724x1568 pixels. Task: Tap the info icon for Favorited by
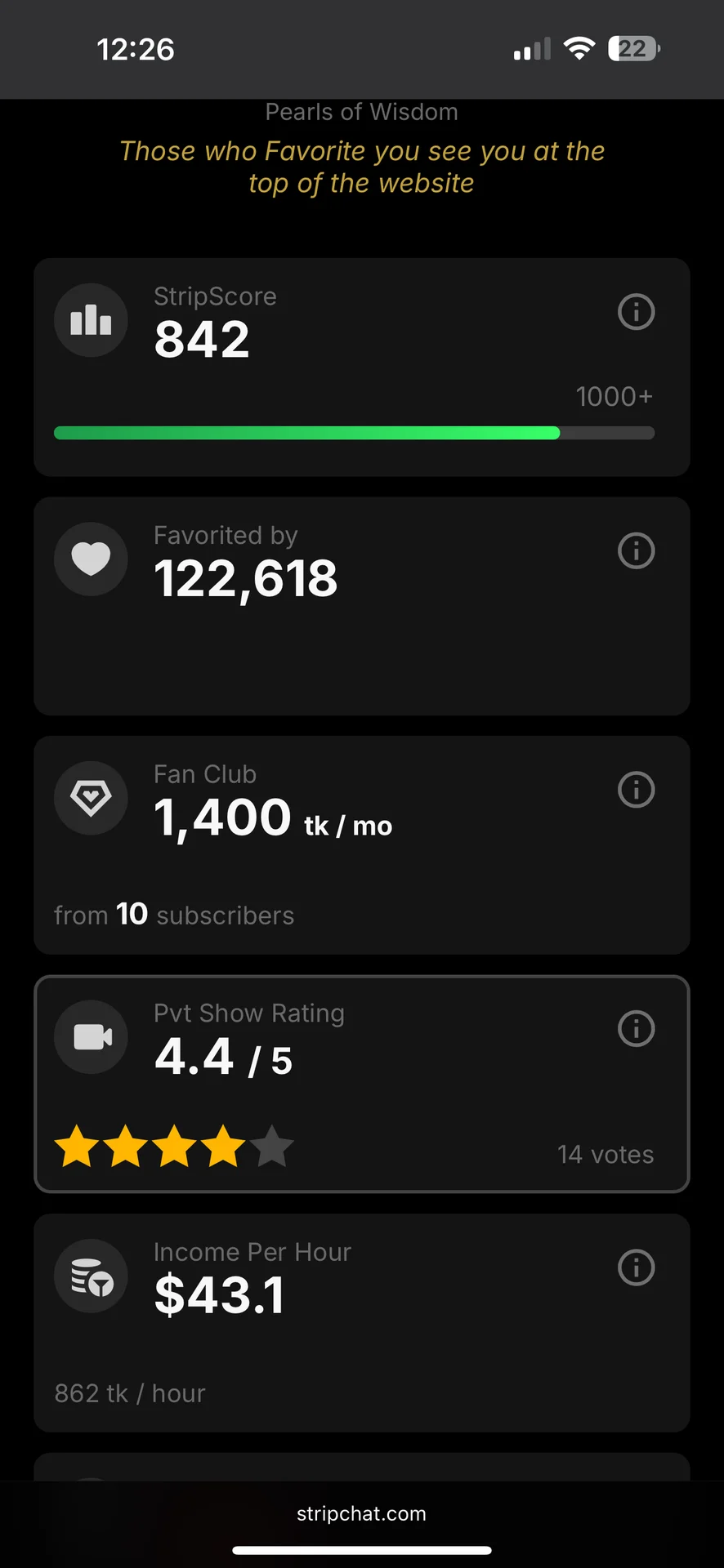pyautogui.click(x=636, y=550)
